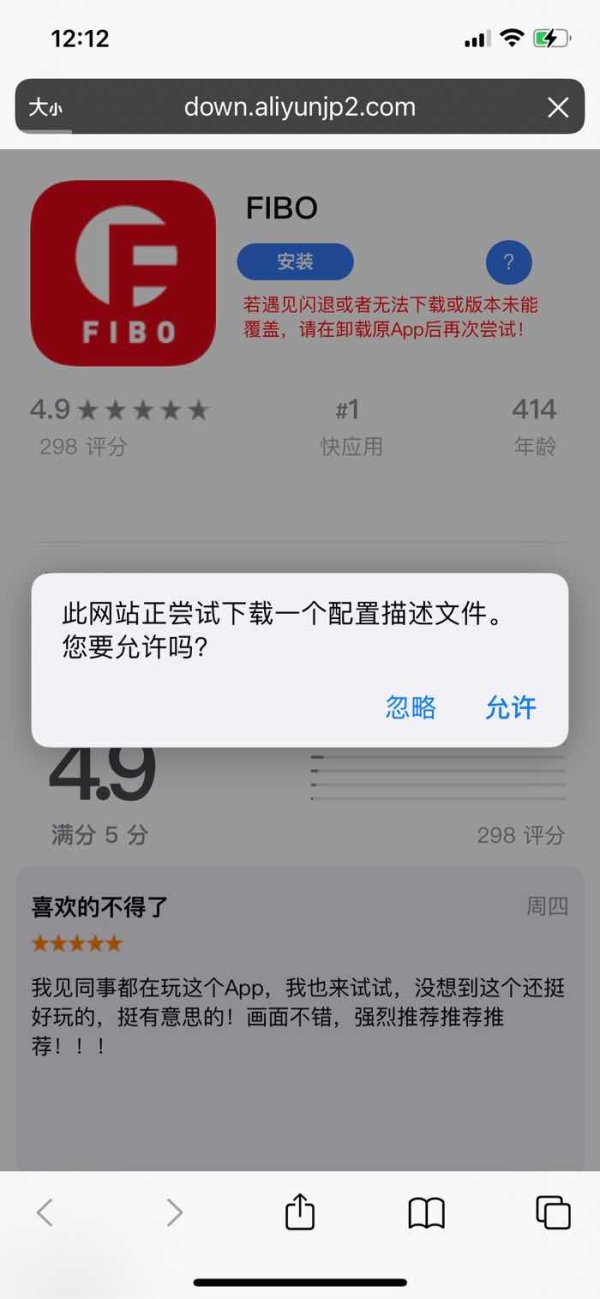600x1299 pixels.
Task: Choose 忽略 to ignore the download
Action: click(x=411, y=707)
